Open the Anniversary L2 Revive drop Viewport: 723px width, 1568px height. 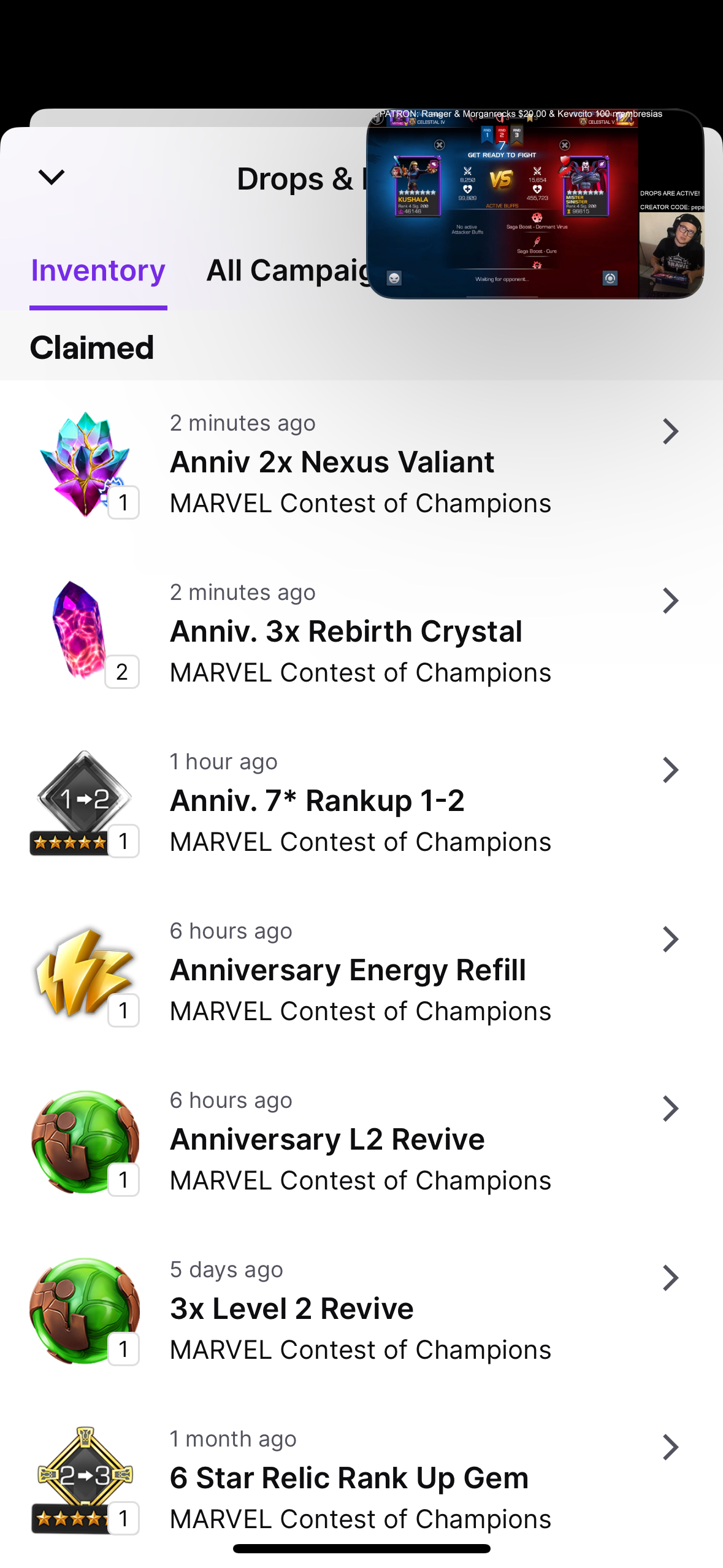tap(361, 1141)
